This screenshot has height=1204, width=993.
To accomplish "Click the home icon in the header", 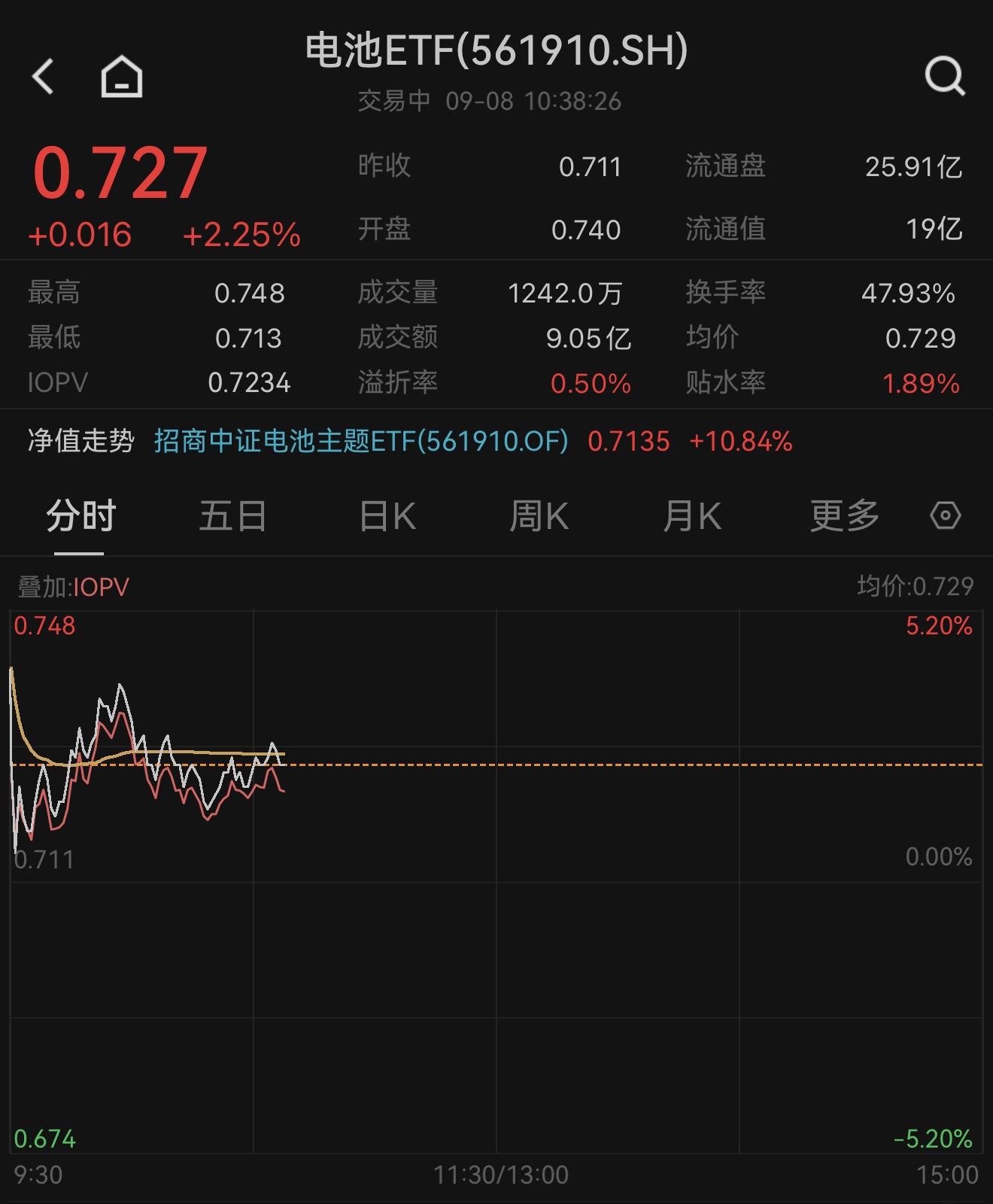I will coord(120,75).
